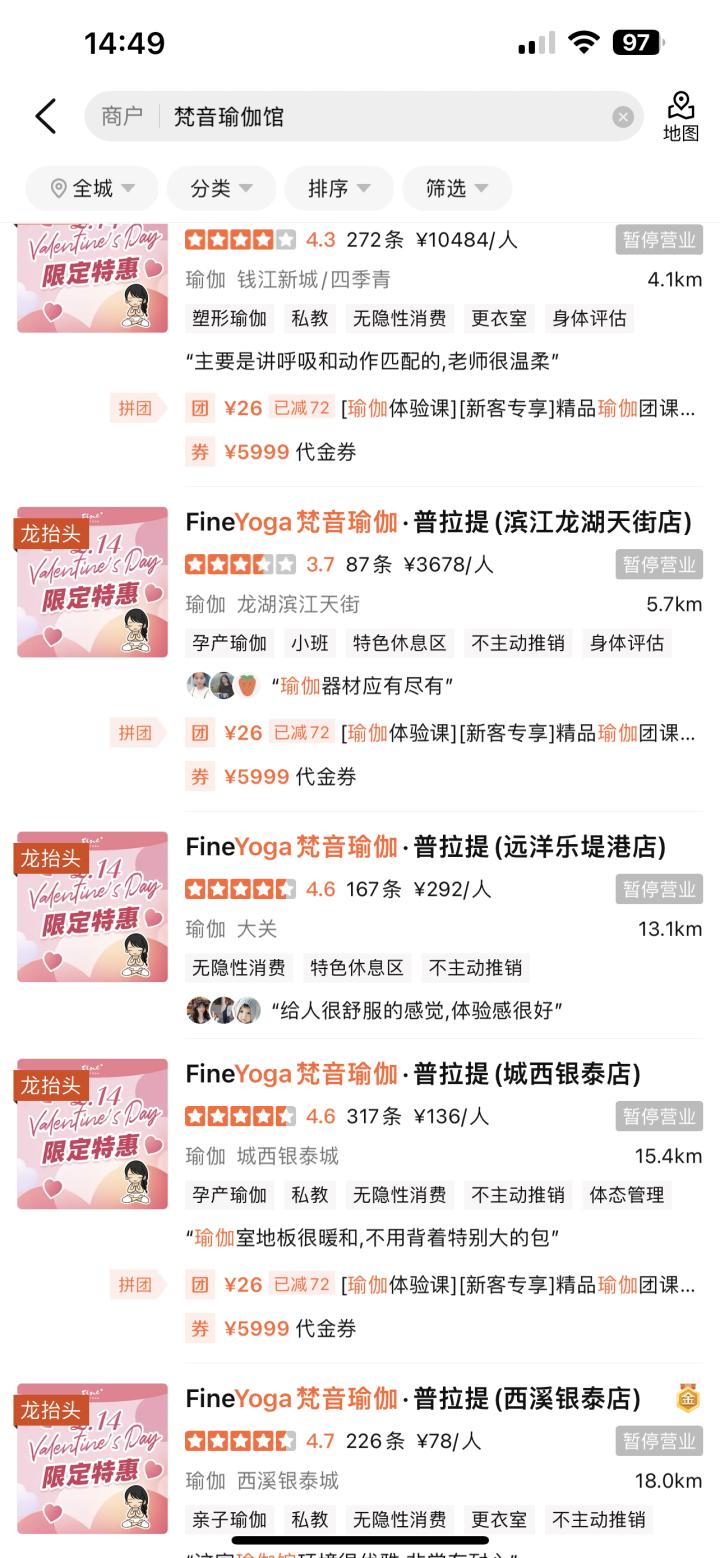
Task: Open the ¥26 group deal for 滨江龙湖天街店
Action: (x=440, y=733)
